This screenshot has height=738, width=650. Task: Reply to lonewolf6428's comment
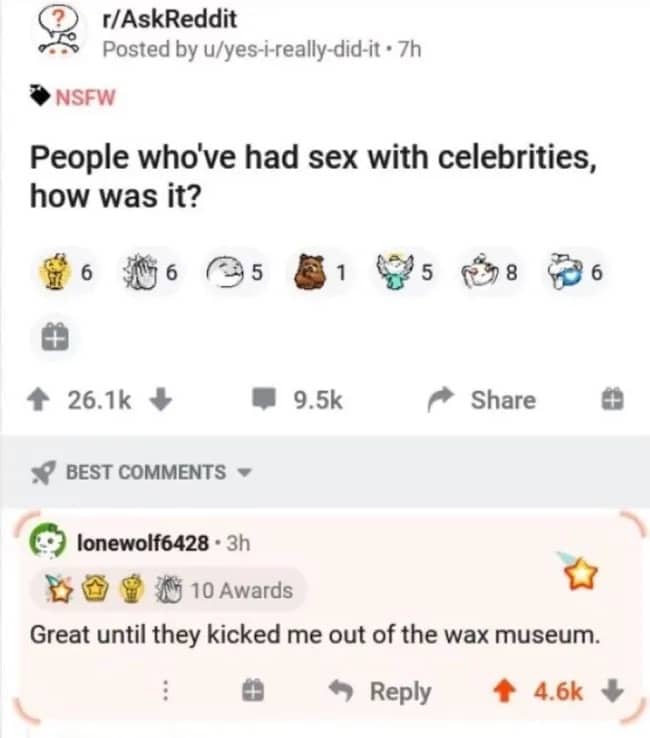[380, 691]
